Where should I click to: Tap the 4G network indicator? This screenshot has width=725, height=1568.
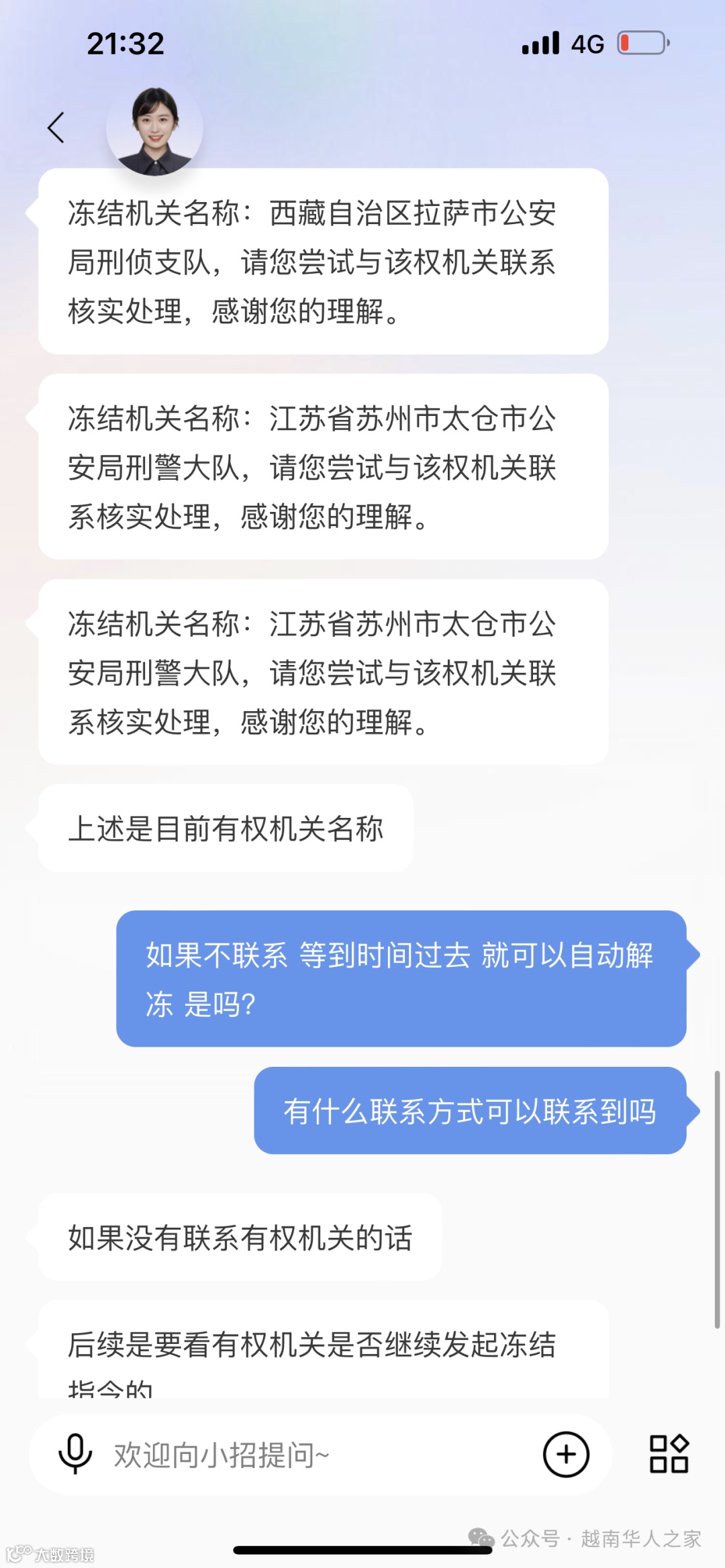587,43
